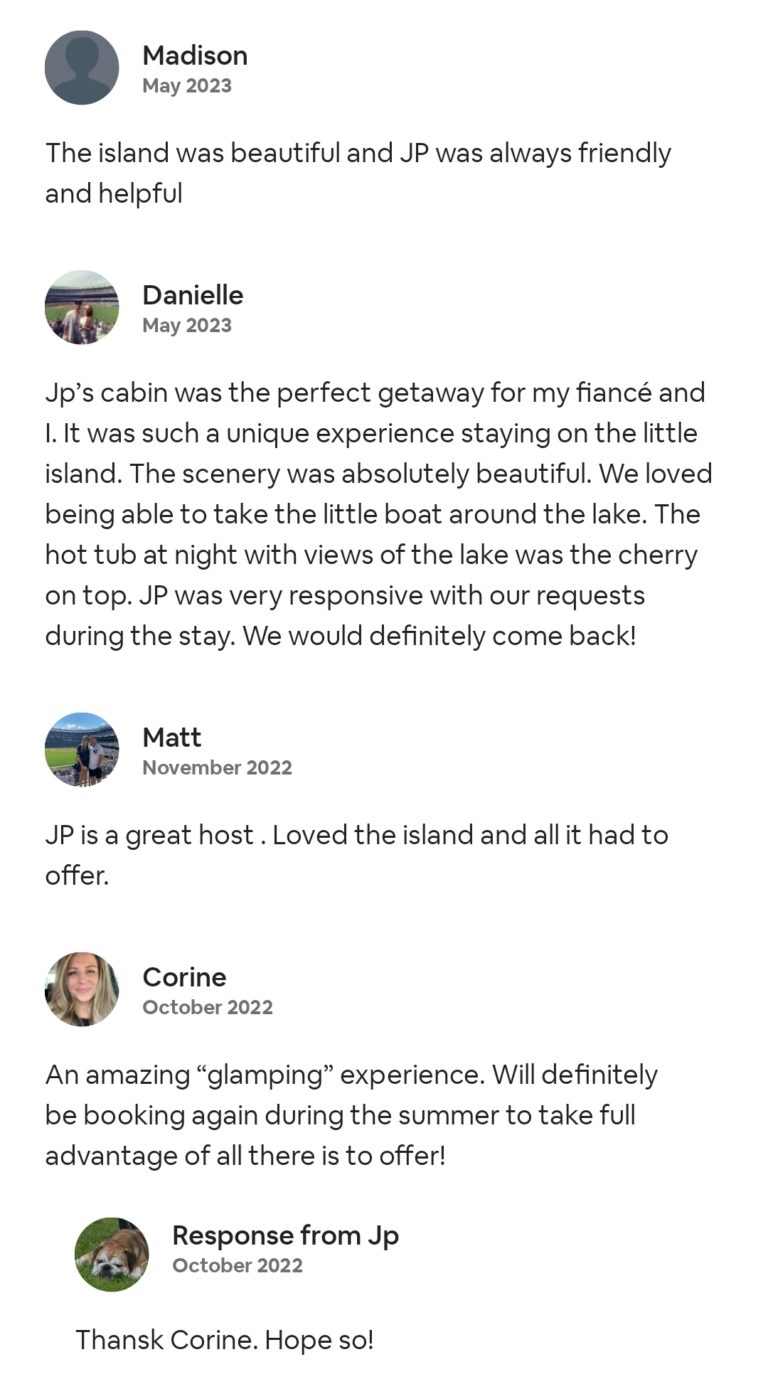Open Corine's profile picture
Viewport: 768px width, 1389px height.
coord(82,989)
